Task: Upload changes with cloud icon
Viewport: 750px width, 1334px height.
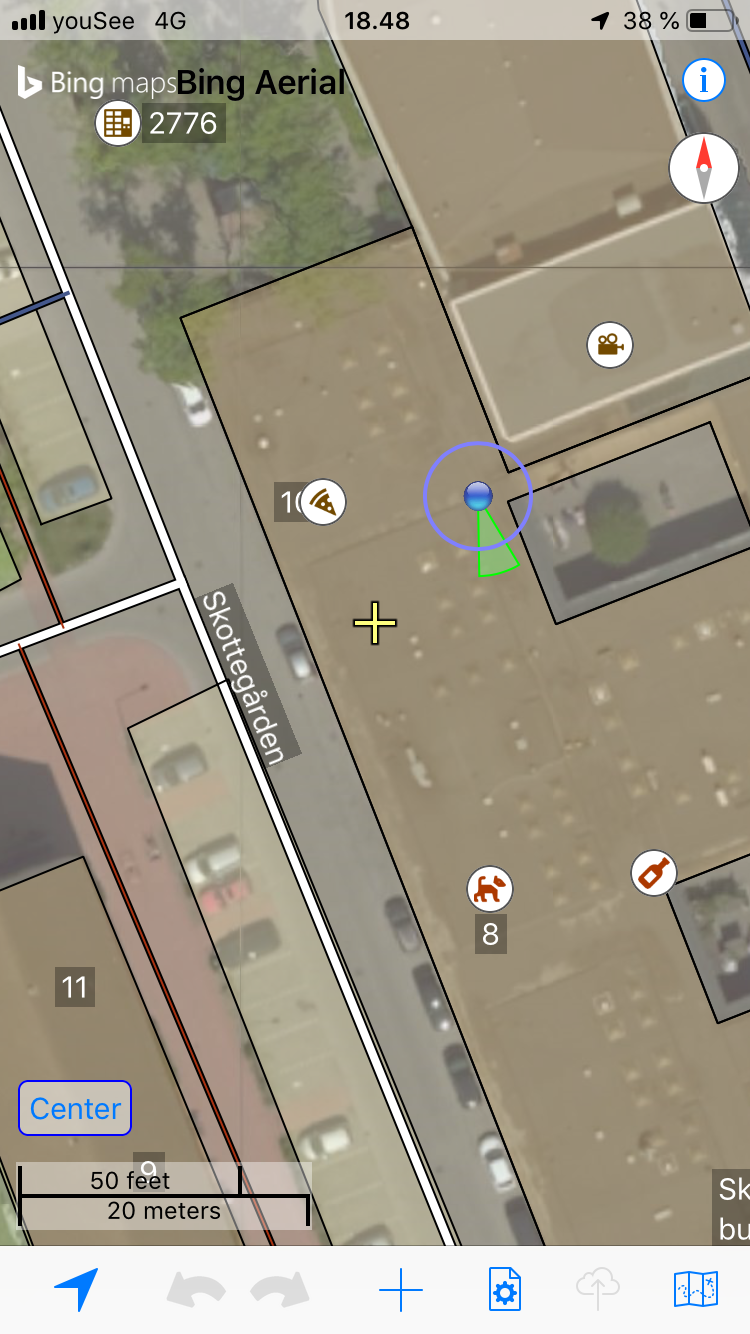Action: [598, 1289]
